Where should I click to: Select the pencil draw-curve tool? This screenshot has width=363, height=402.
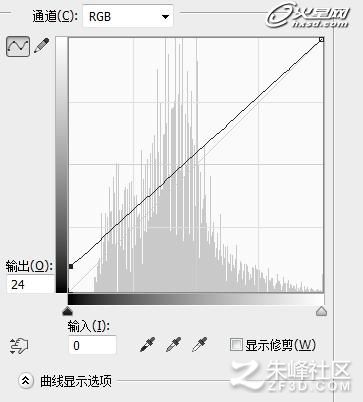point(42,46)
